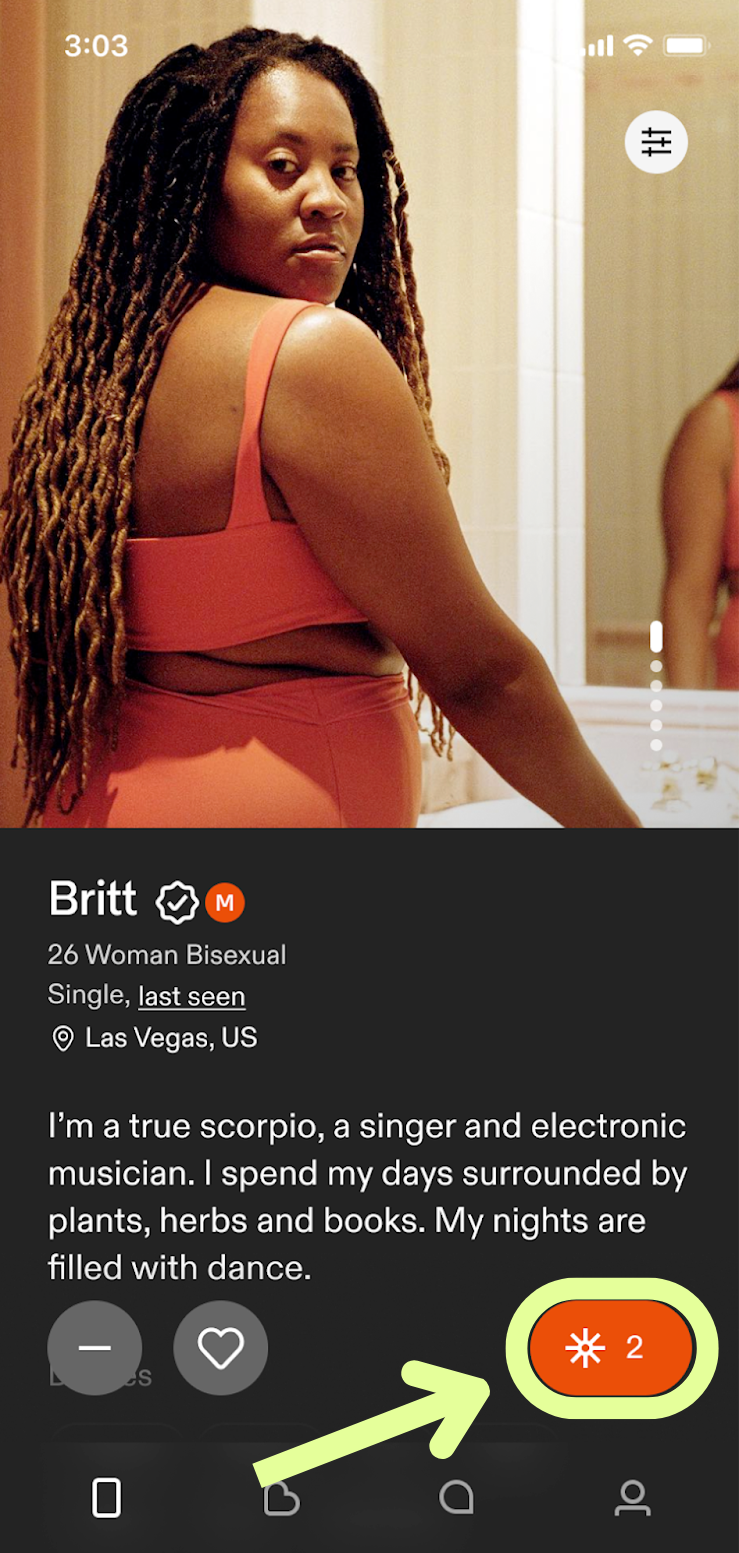739x1553 pixels.
Task: Open the Likes tab
Action: point(281,1498)
